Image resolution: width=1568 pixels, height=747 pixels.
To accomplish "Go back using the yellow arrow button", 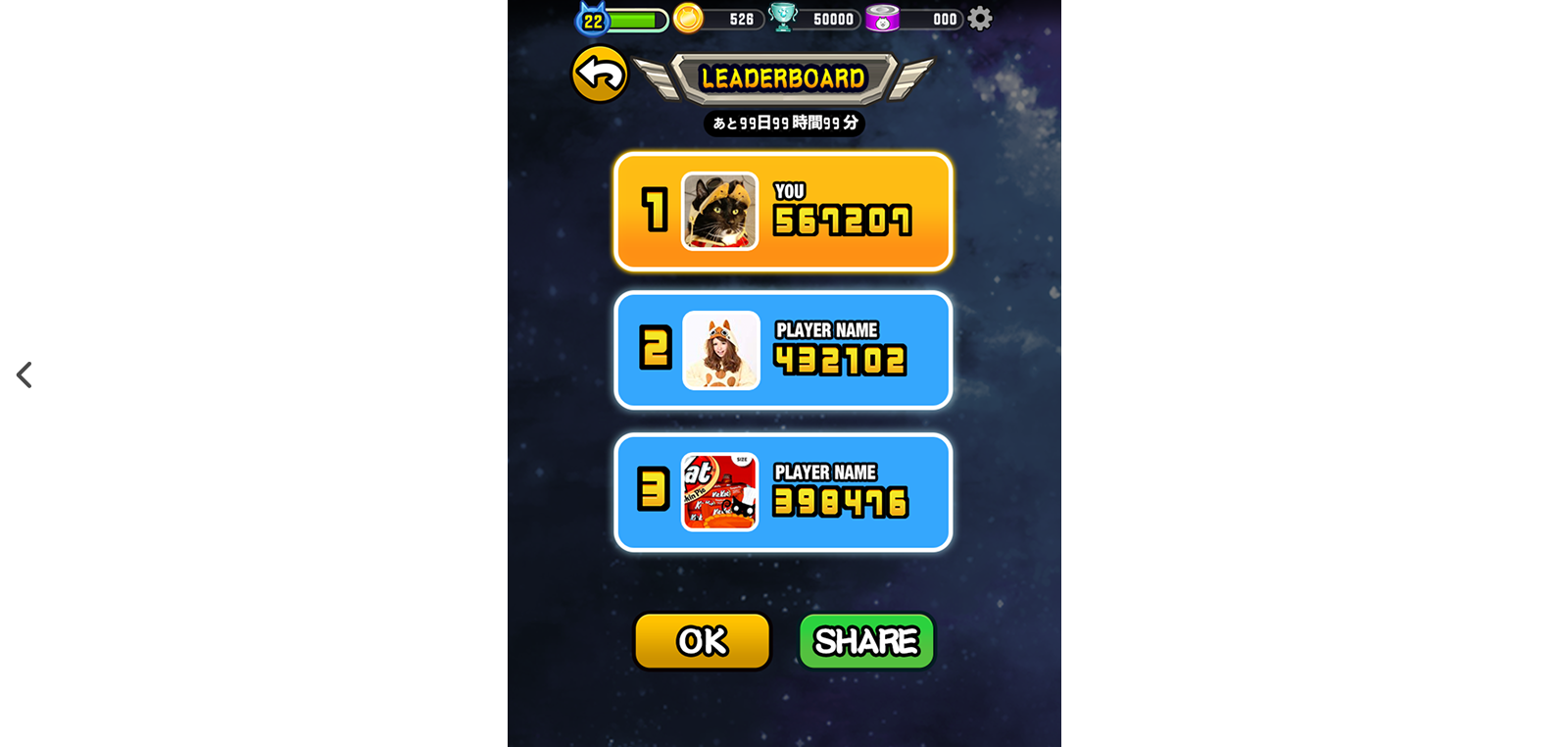I will coord(600,74).
